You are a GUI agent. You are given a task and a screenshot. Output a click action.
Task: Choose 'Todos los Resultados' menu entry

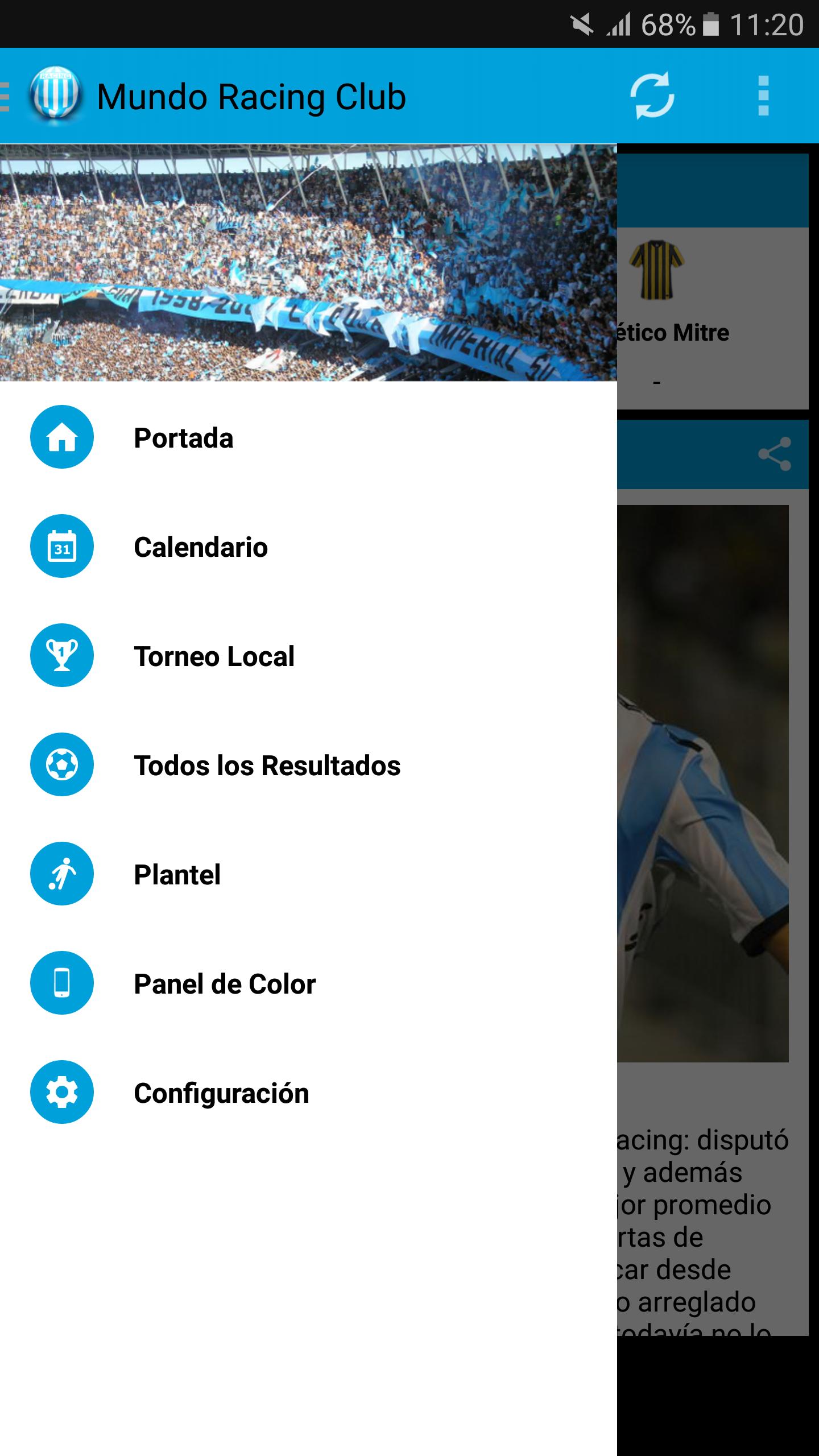pyautogui.click(x=267, y=765)
